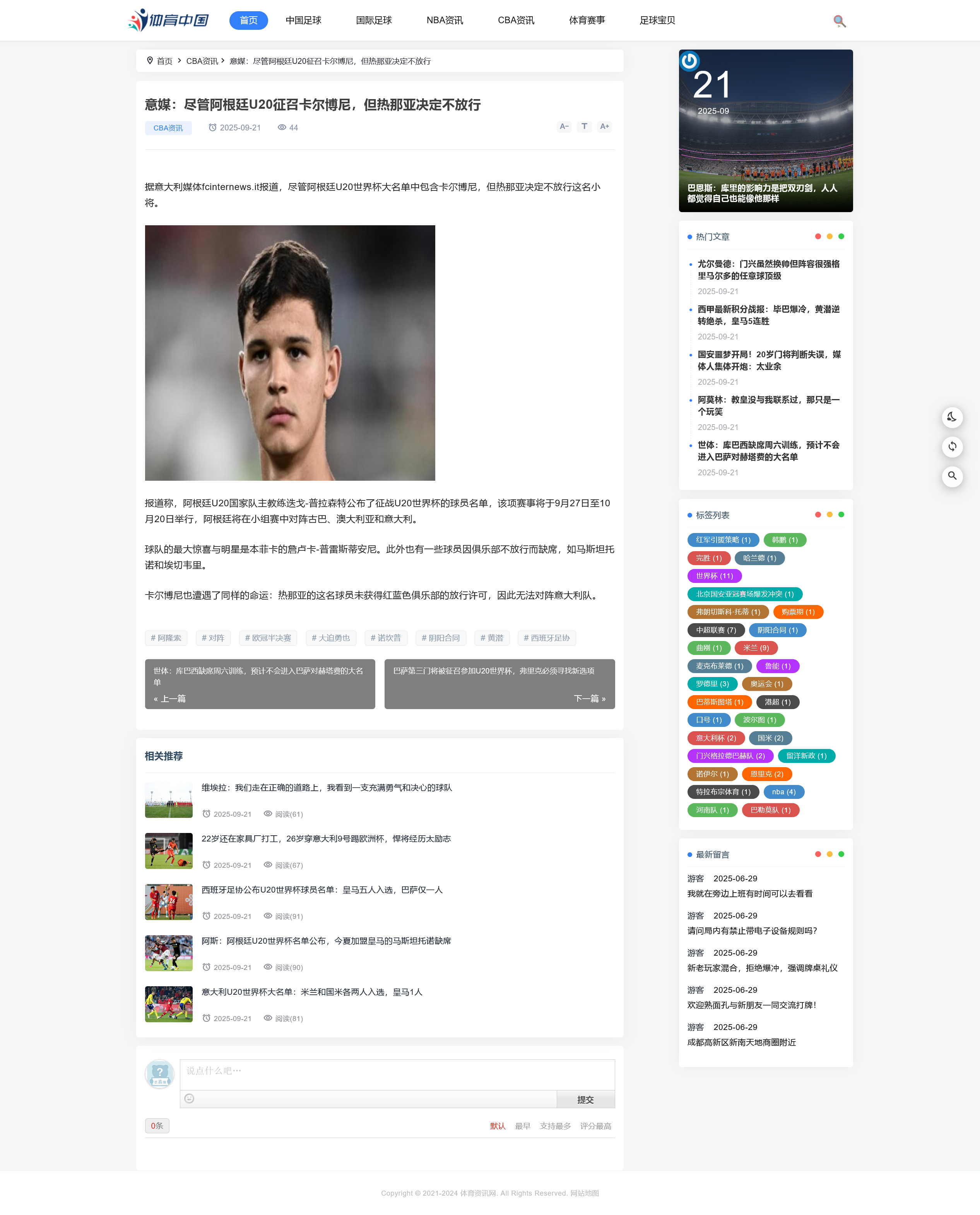Image resolution: width=980 pixels, height=1215 pixels.
Task: Go to the next article 下一篇
Action: [x=499, y=684]
